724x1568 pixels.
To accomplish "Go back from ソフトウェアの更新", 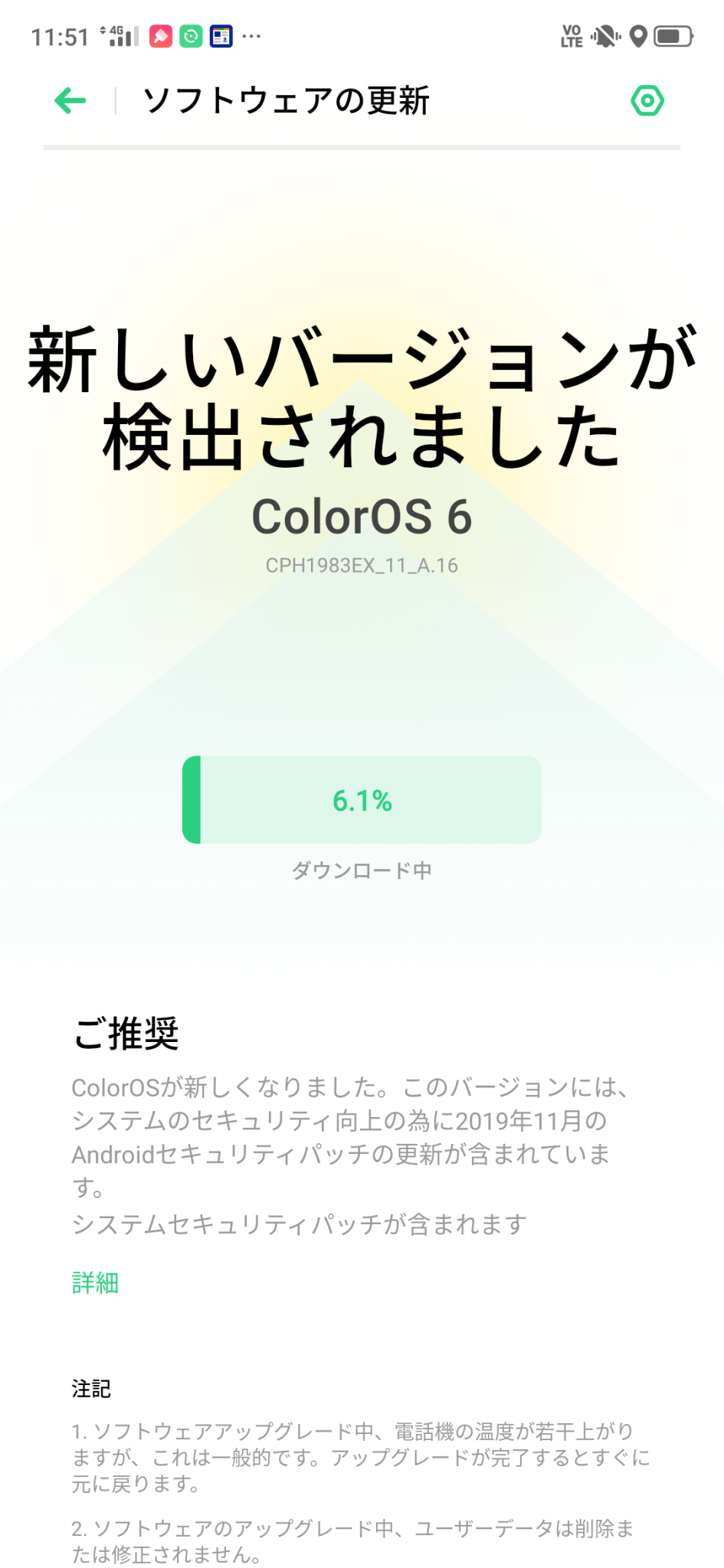I will click(x=70, y=100).
